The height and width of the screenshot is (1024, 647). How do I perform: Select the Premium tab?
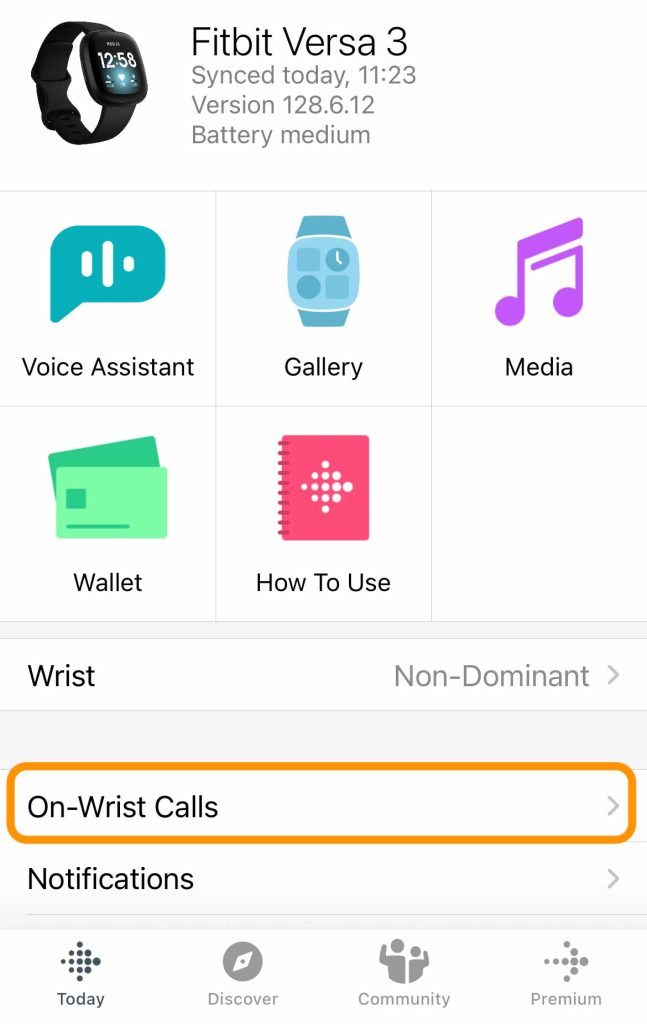pyautogui.click(x=566, y=974)
